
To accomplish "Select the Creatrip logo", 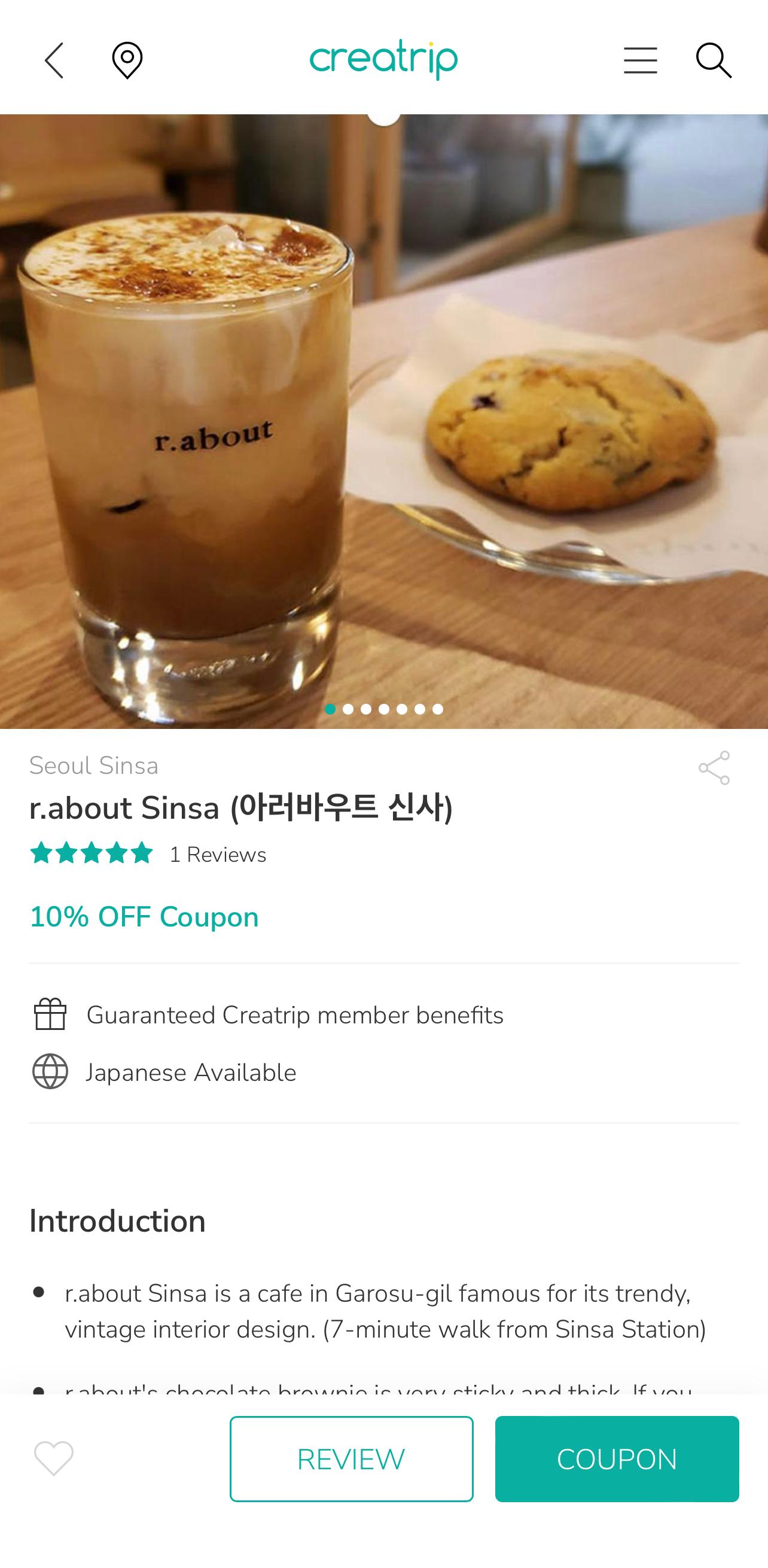I will click(383, 60).
